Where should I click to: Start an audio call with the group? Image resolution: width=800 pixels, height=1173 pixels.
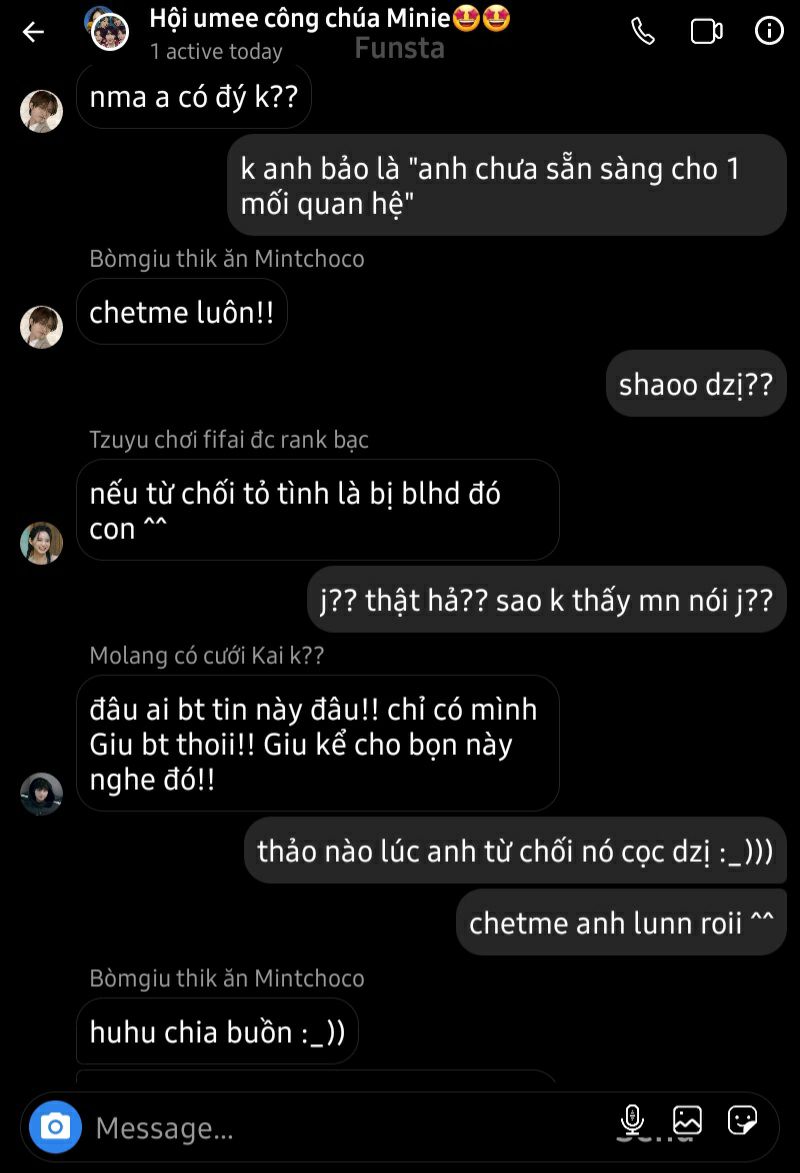(643, 32)
